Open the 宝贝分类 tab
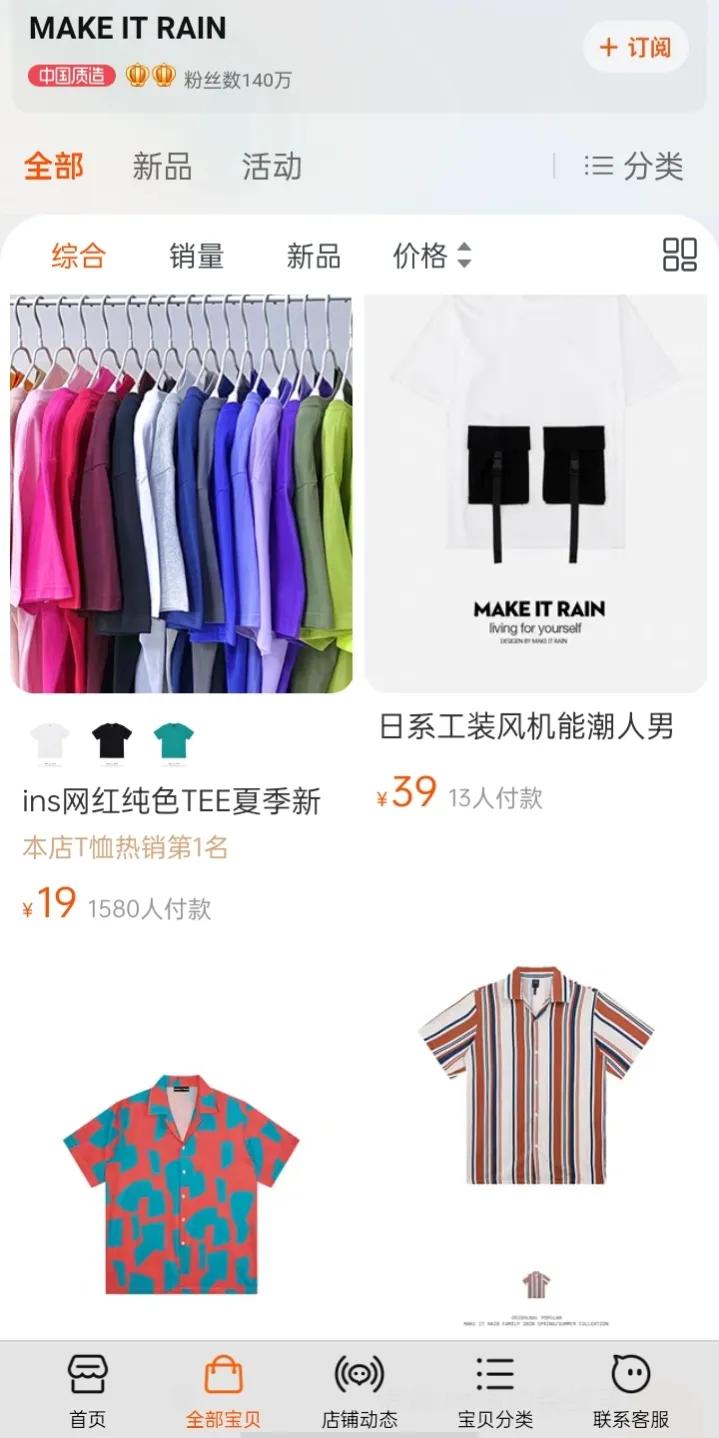 (495, 1390)
